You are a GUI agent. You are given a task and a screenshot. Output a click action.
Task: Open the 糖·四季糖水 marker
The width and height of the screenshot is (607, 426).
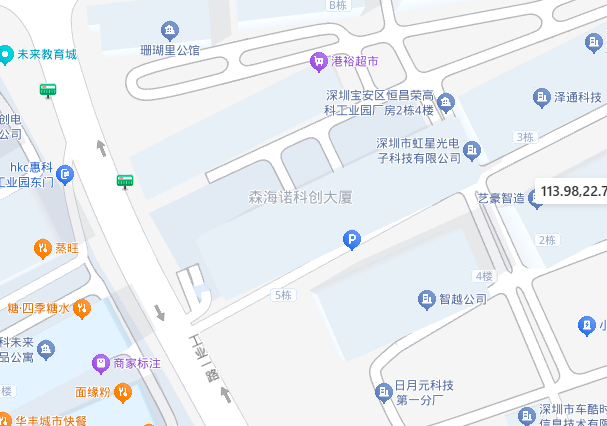click(x=82, y=308)
